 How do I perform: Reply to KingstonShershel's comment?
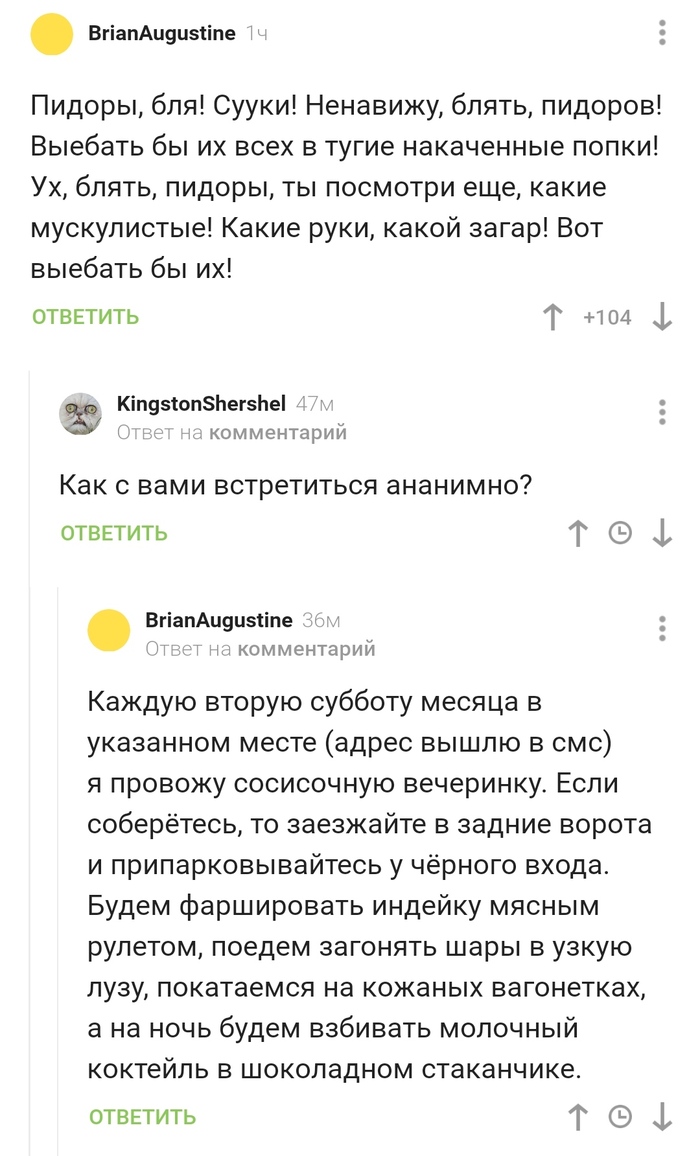(x=114, y=533)
